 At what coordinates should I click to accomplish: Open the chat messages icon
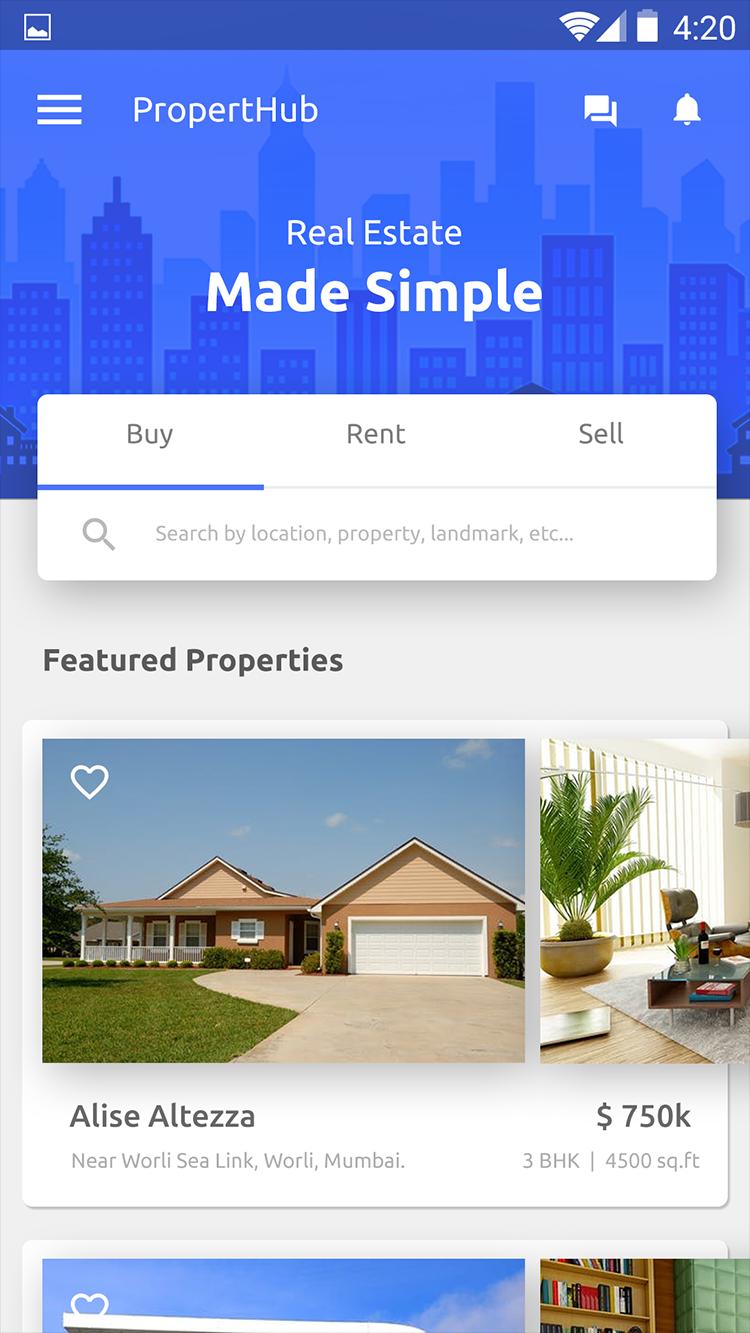click(600, 110)
